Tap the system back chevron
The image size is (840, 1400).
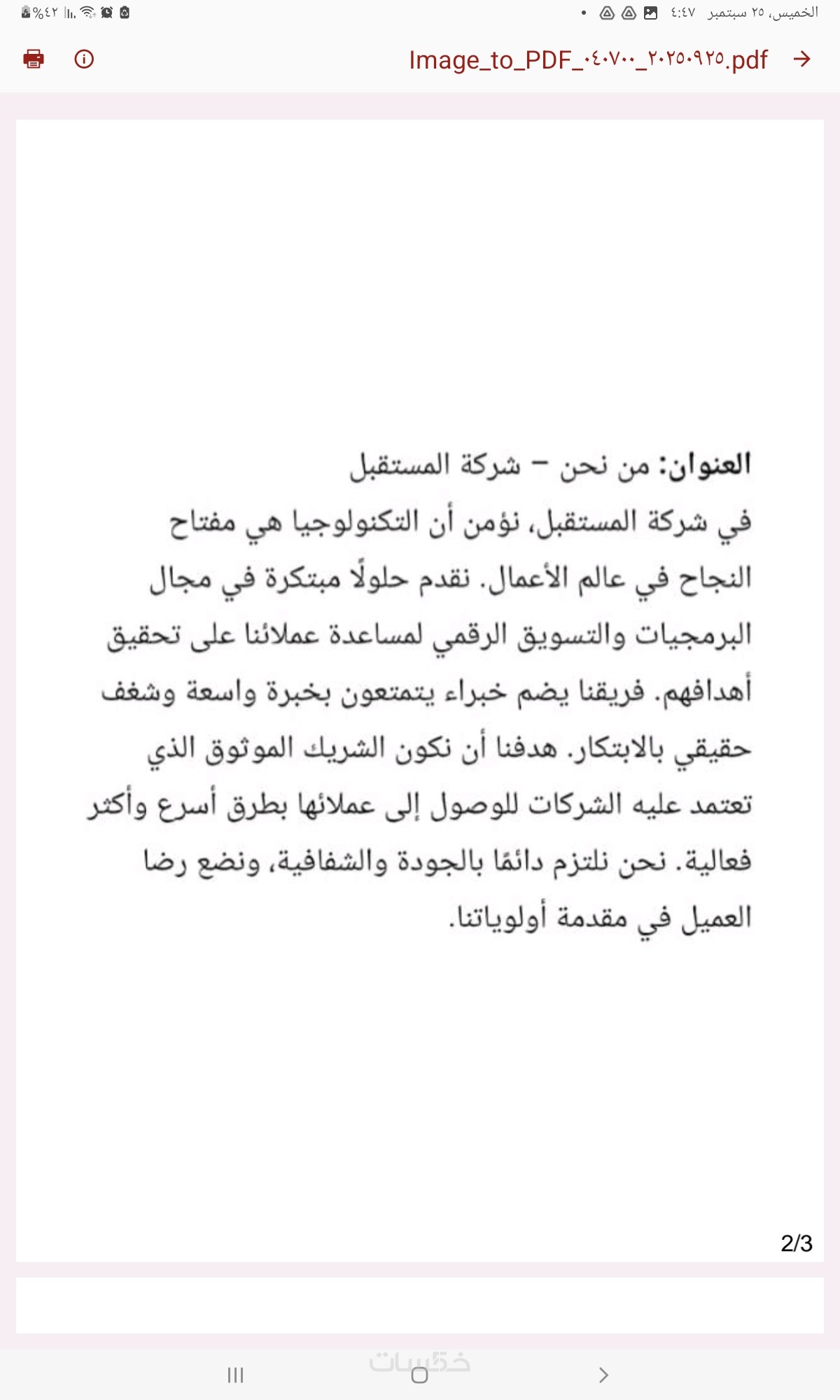[603, 1375]
